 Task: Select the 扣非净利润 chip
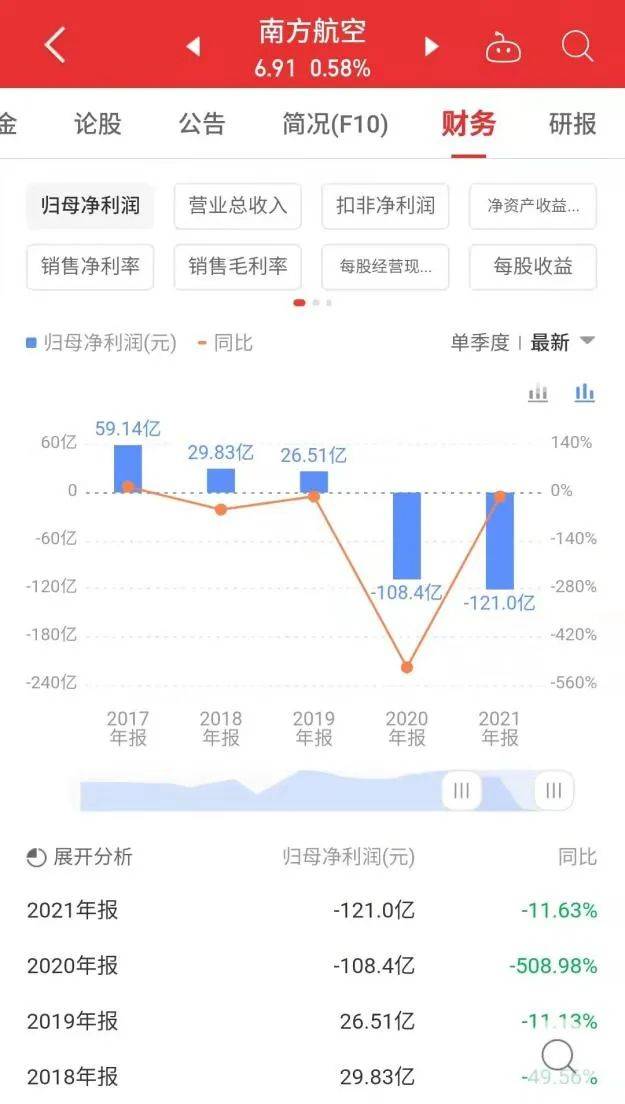(385, 206)
